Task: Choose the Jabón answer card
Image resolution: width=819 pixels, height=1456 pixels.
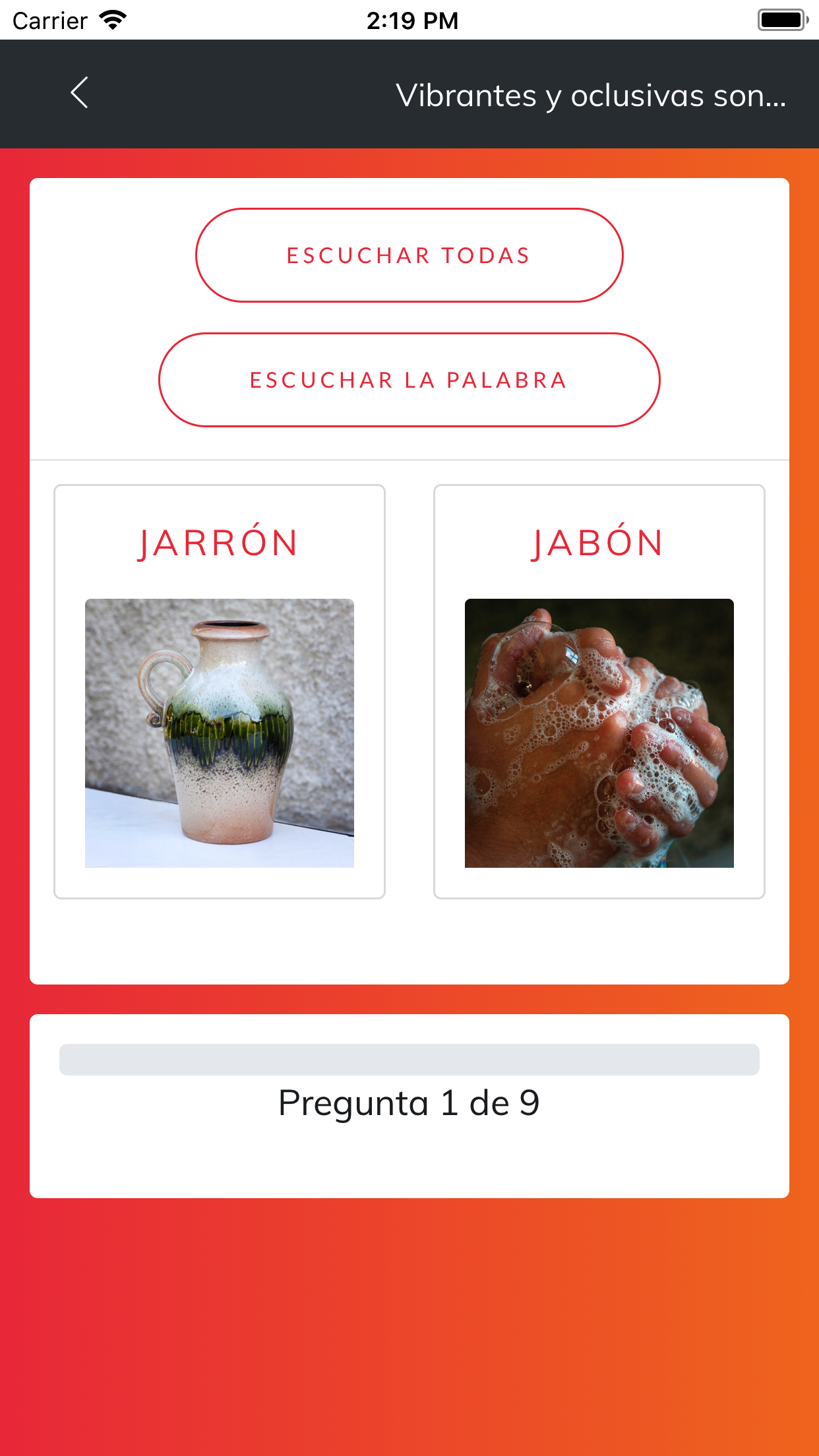Action: click(x=599, y=691)
